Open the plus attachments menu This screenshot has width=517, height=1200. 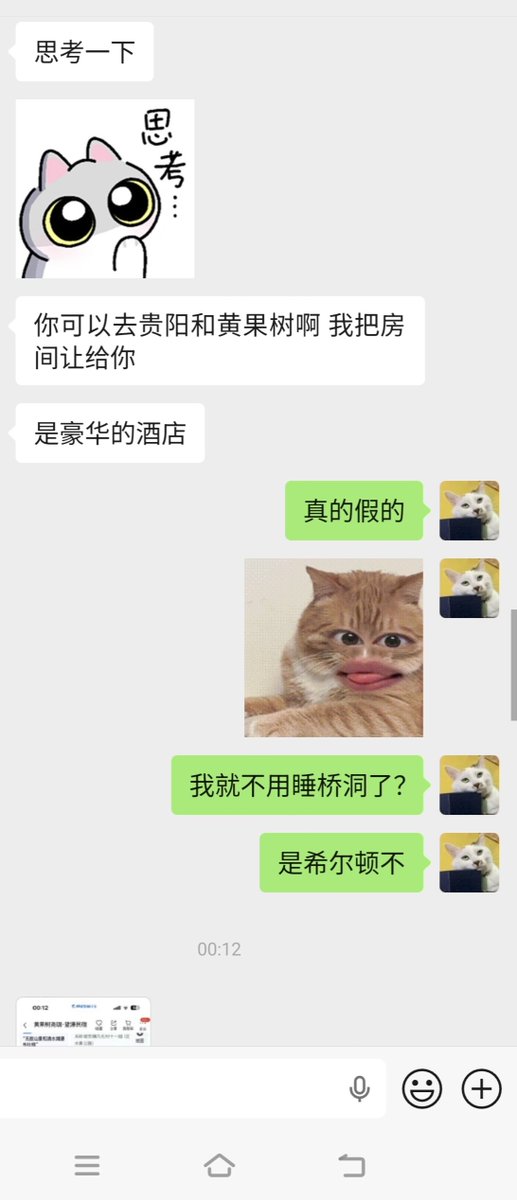pyautogui.click(x=481, y=1088)
